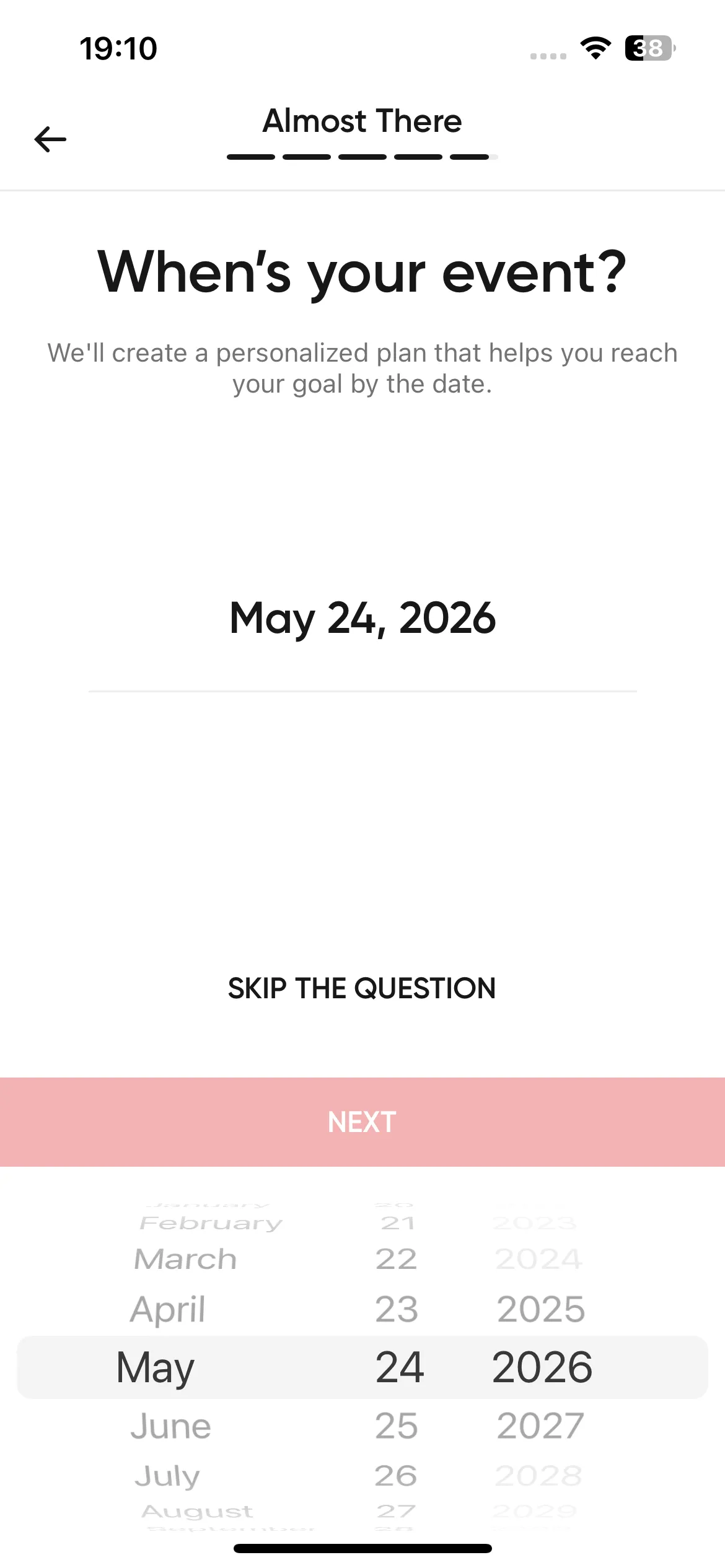Go back with the arrow icon
The height and width of the screenshot is (1568, 725).
coord(50,139)
